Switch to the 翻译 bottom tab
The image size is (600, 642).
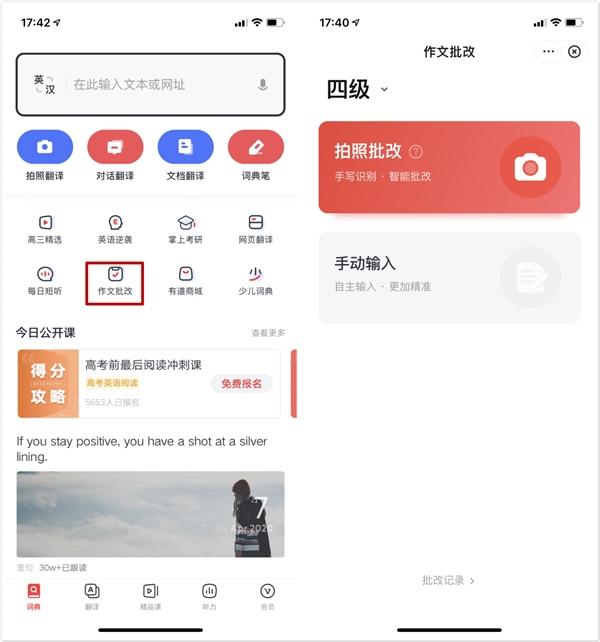[92, 596]
